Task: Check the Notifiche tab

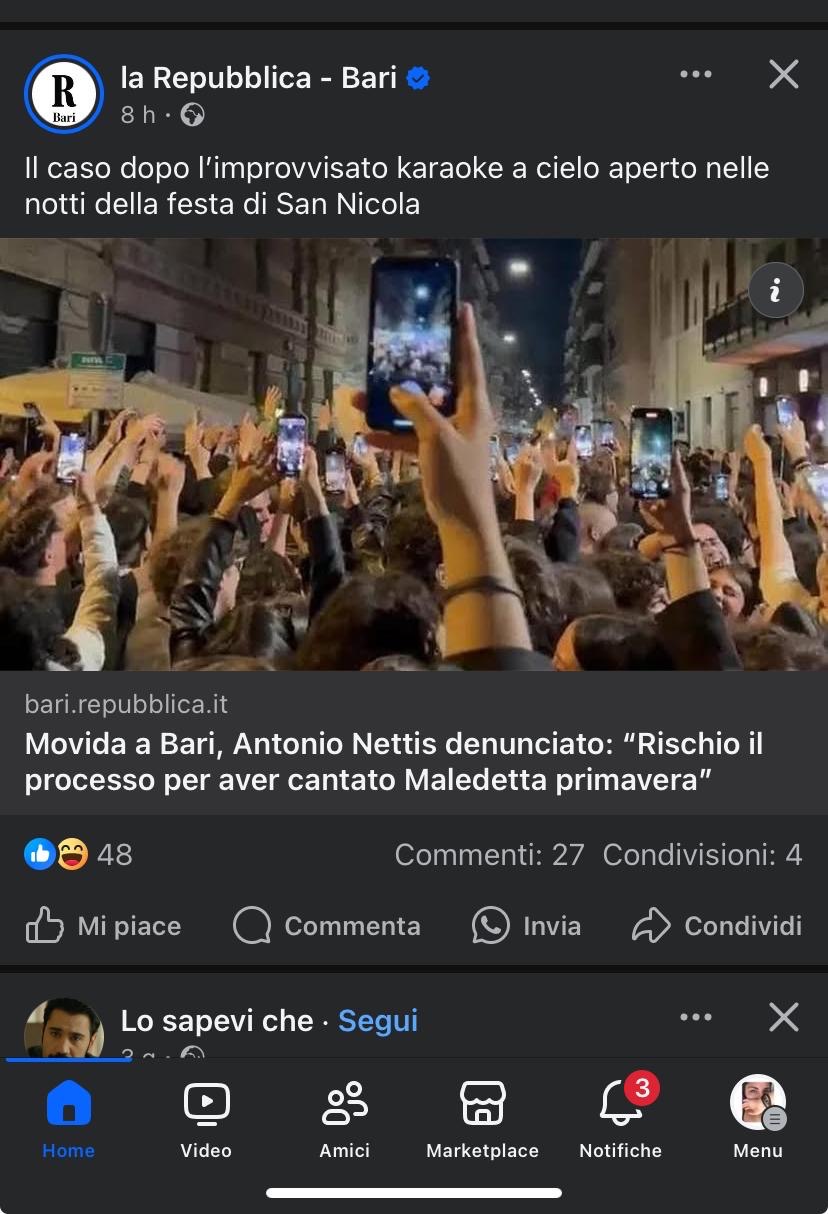Action: [620, 1121]
